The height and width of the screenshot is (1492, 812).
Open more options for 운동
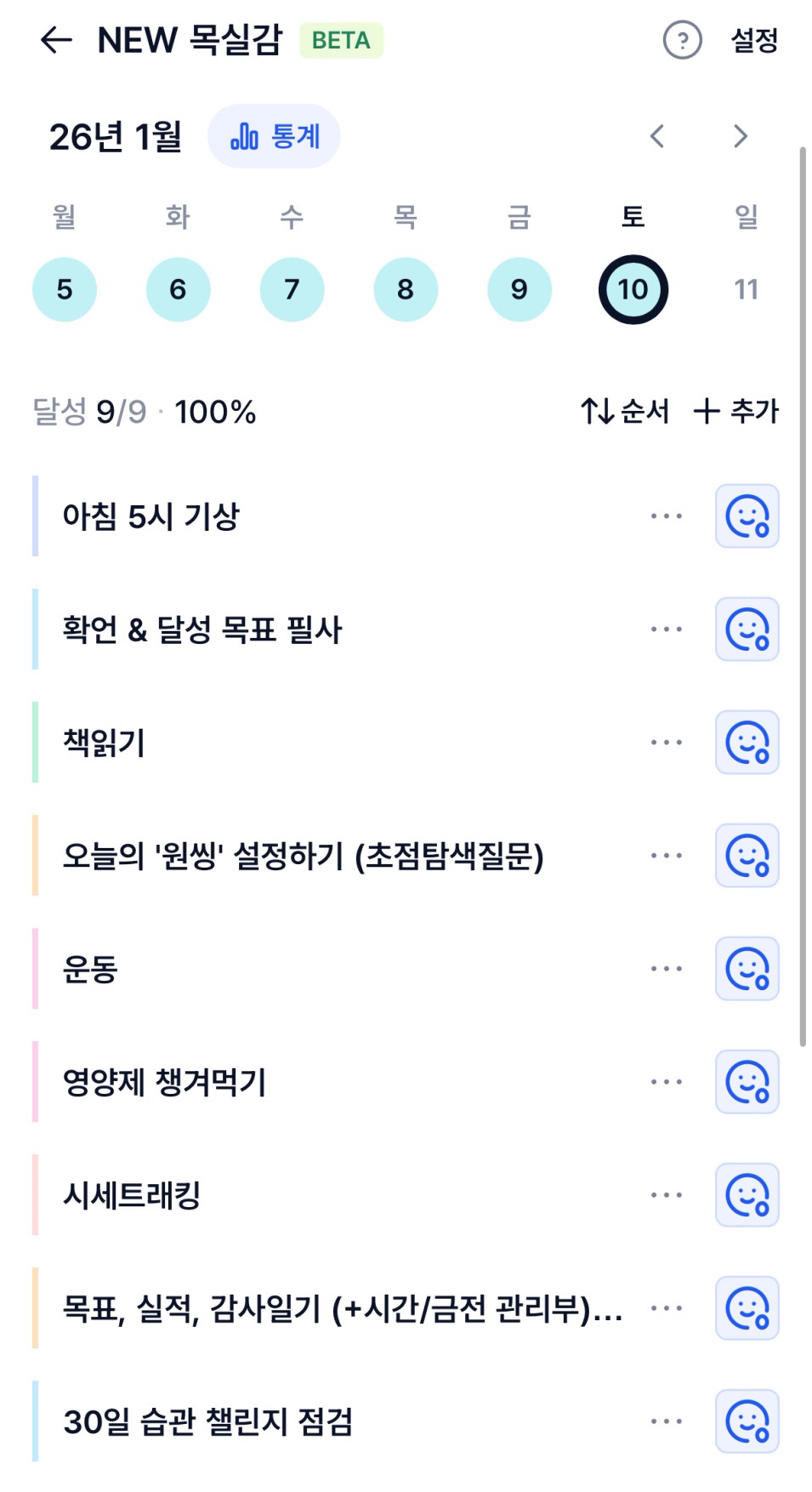(666, 969)
